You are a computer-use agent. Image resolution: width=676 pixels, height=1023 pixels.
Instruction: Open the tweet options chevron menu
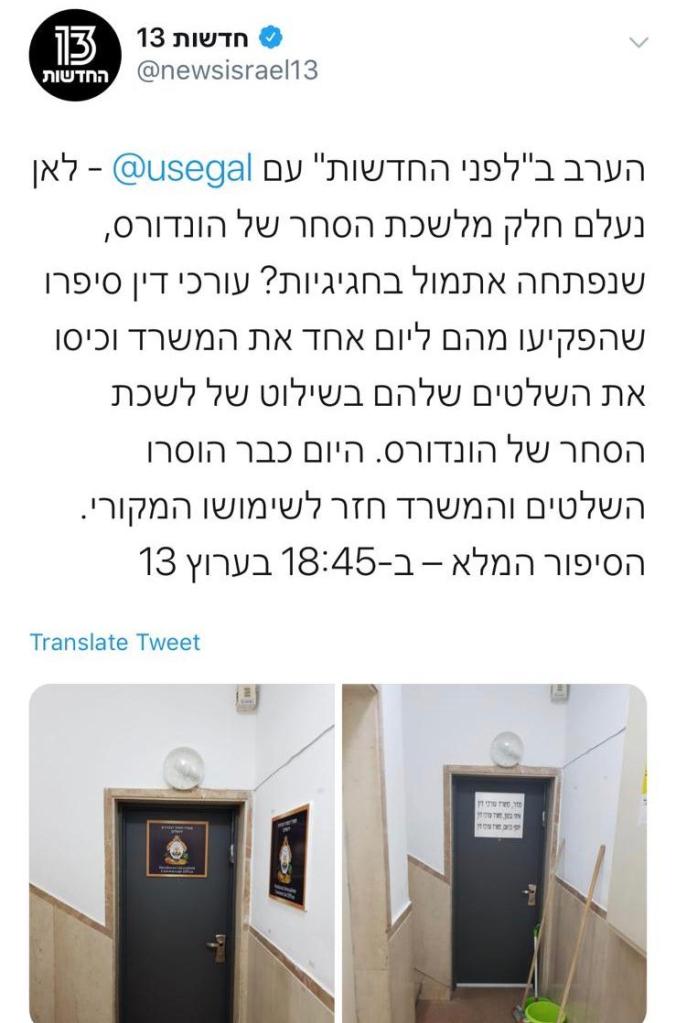coord(636,42)
